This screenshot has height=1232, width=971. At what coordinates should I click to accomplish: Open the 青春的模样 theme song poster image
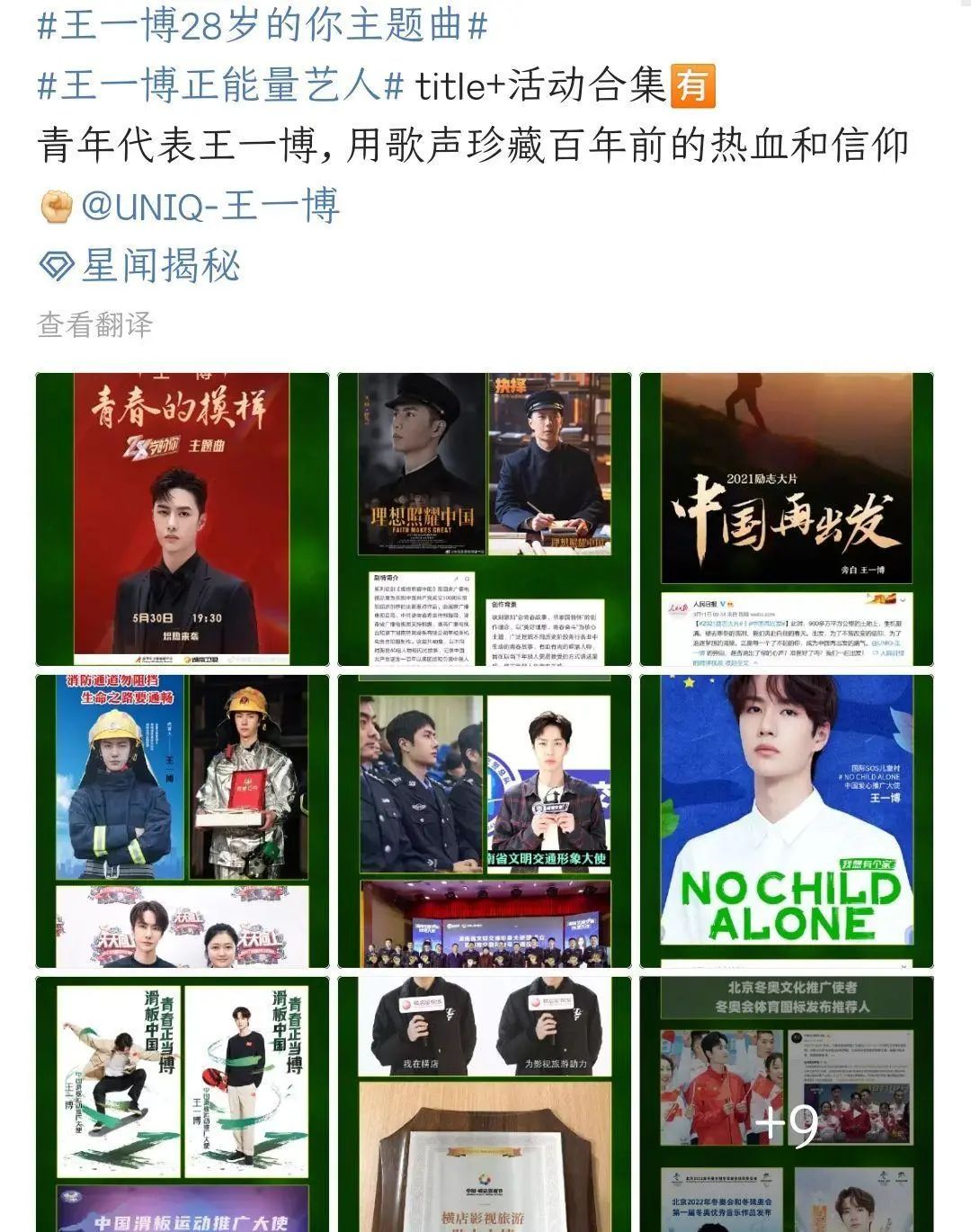(x=183, y=519)
